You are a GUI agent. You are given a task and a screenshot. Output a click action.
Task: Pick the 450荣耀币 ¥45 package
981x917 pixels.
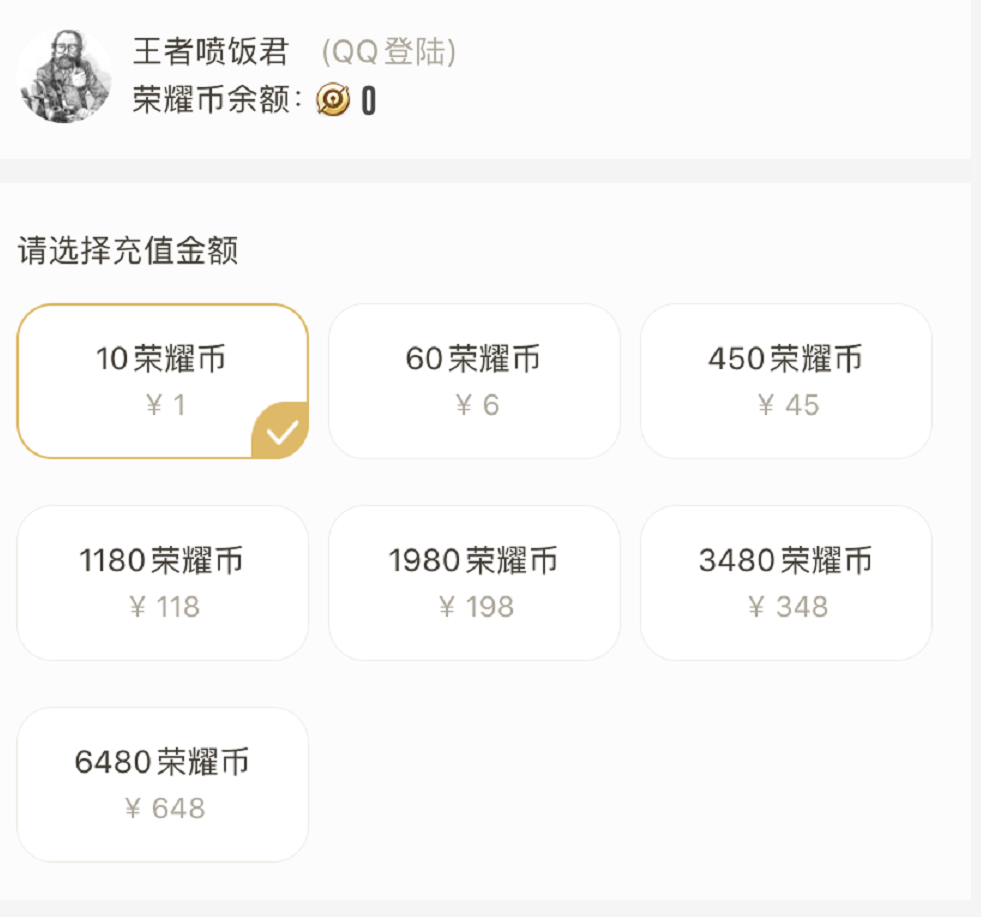click(786, 381)
